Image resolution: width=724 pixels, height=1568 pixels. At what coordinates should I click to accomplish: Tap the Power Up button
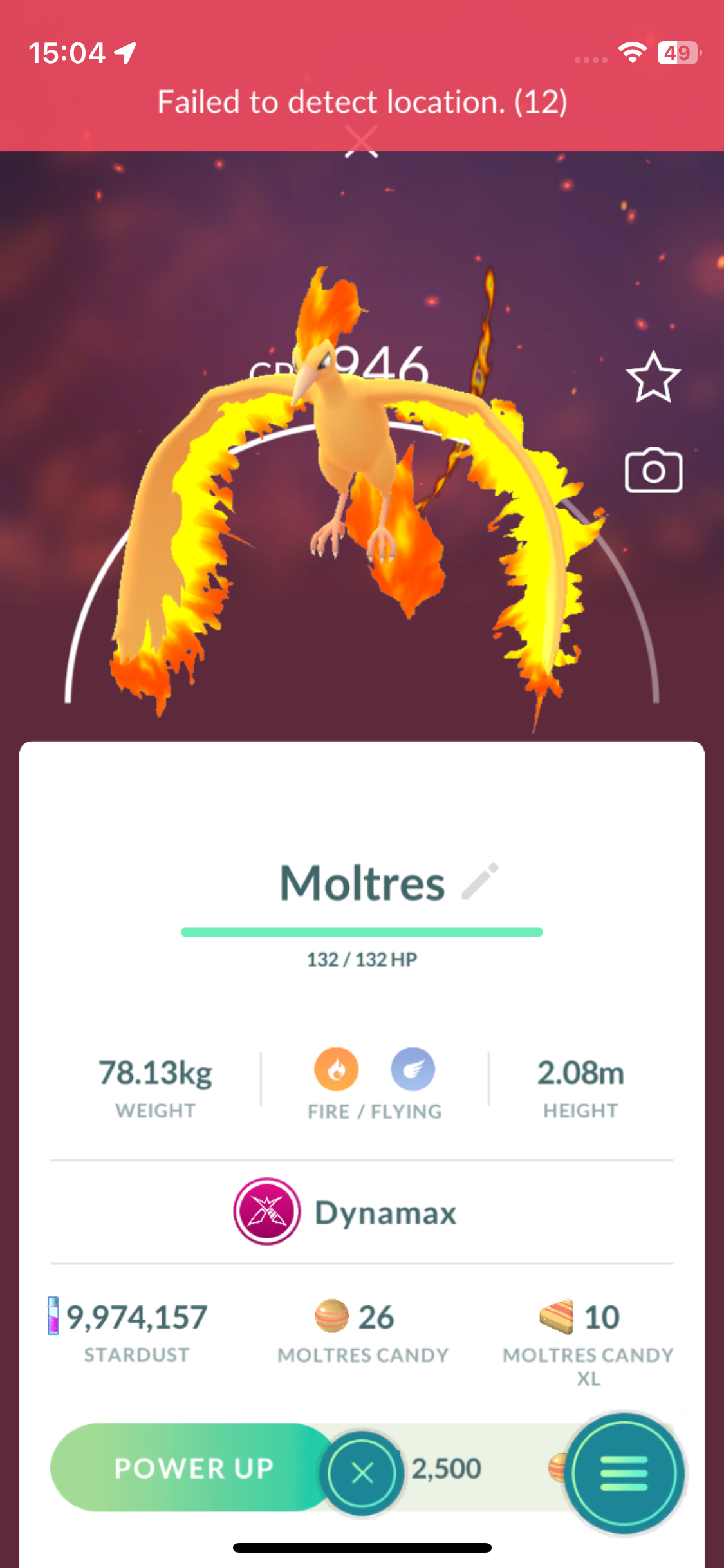point(192,1468)
